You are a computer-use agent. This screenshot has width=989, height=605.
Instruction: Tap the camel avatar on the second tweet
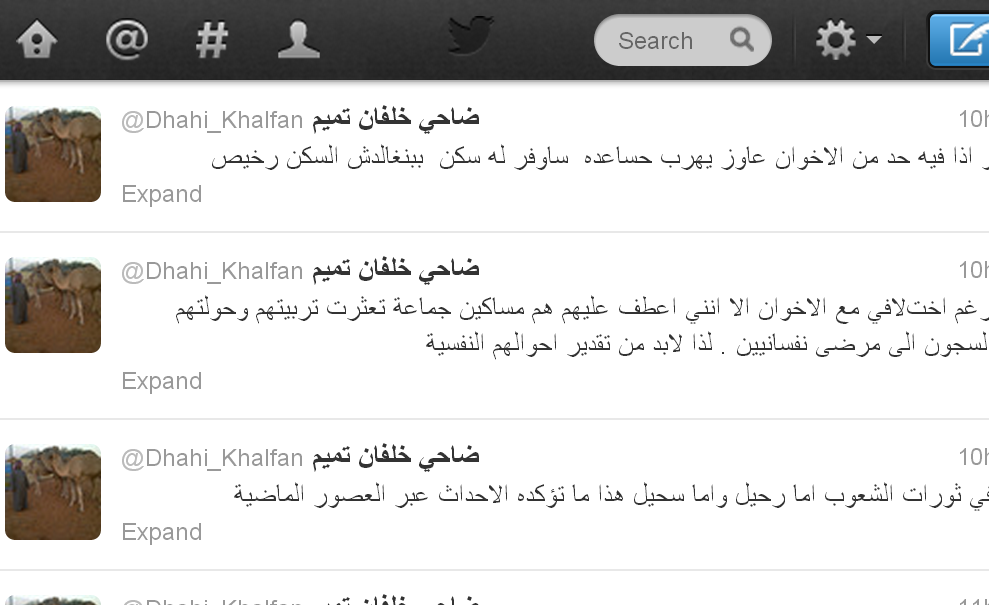pyautogui.click(x=53, y=304)
